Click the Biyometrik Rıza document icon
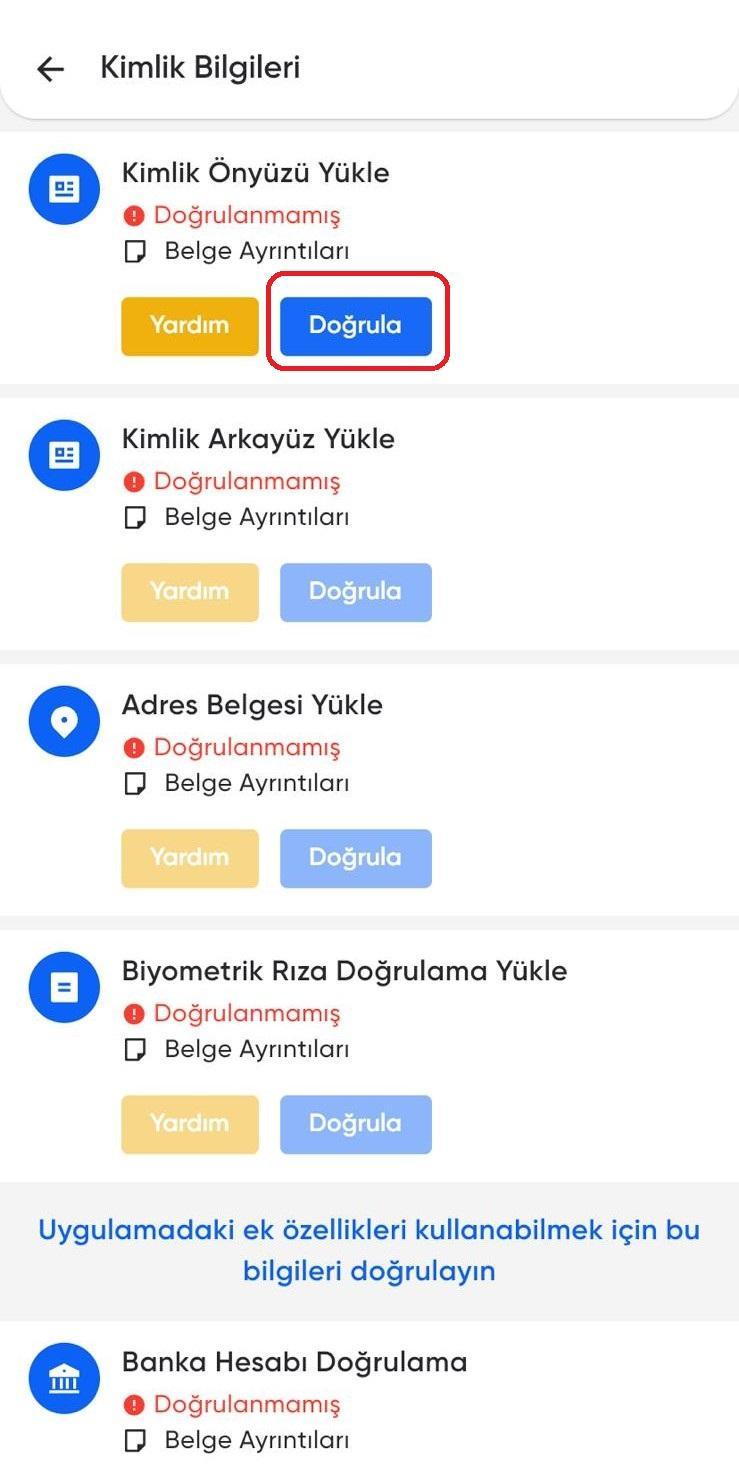Image resolution: width=739 pixels, height=1475 pixels. click(x=63, y=987)
